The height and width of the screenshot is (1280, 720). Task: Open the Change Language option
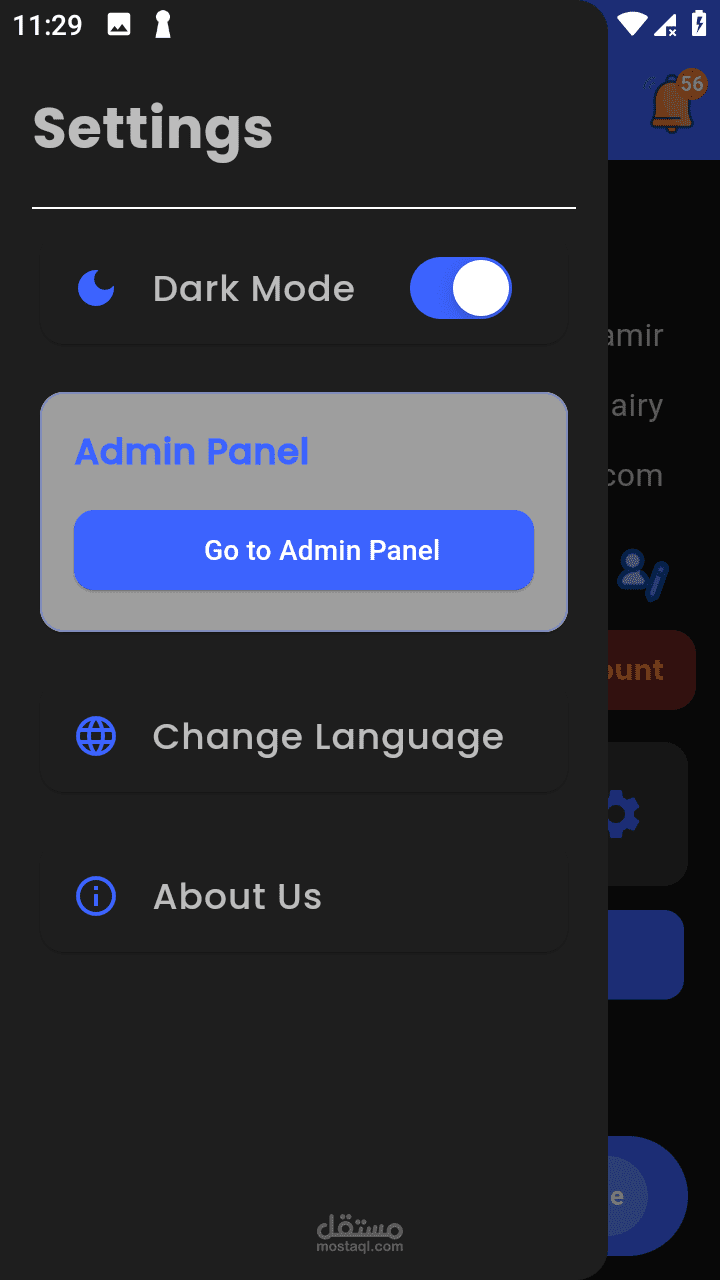tap(304, 737)
